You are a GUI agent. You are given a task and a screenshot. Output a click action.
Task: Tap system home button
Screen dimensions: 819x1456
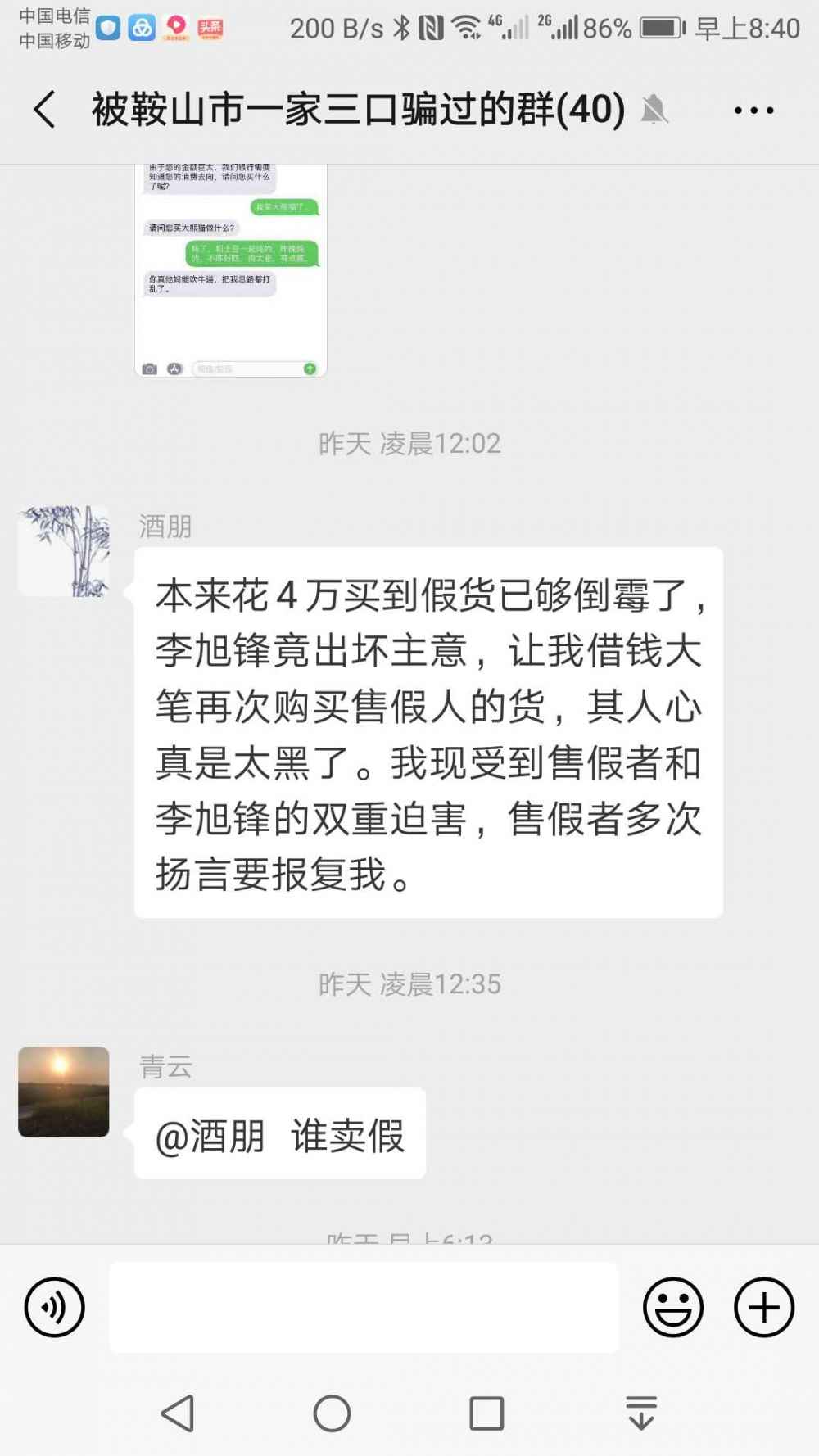[332, 1413]
